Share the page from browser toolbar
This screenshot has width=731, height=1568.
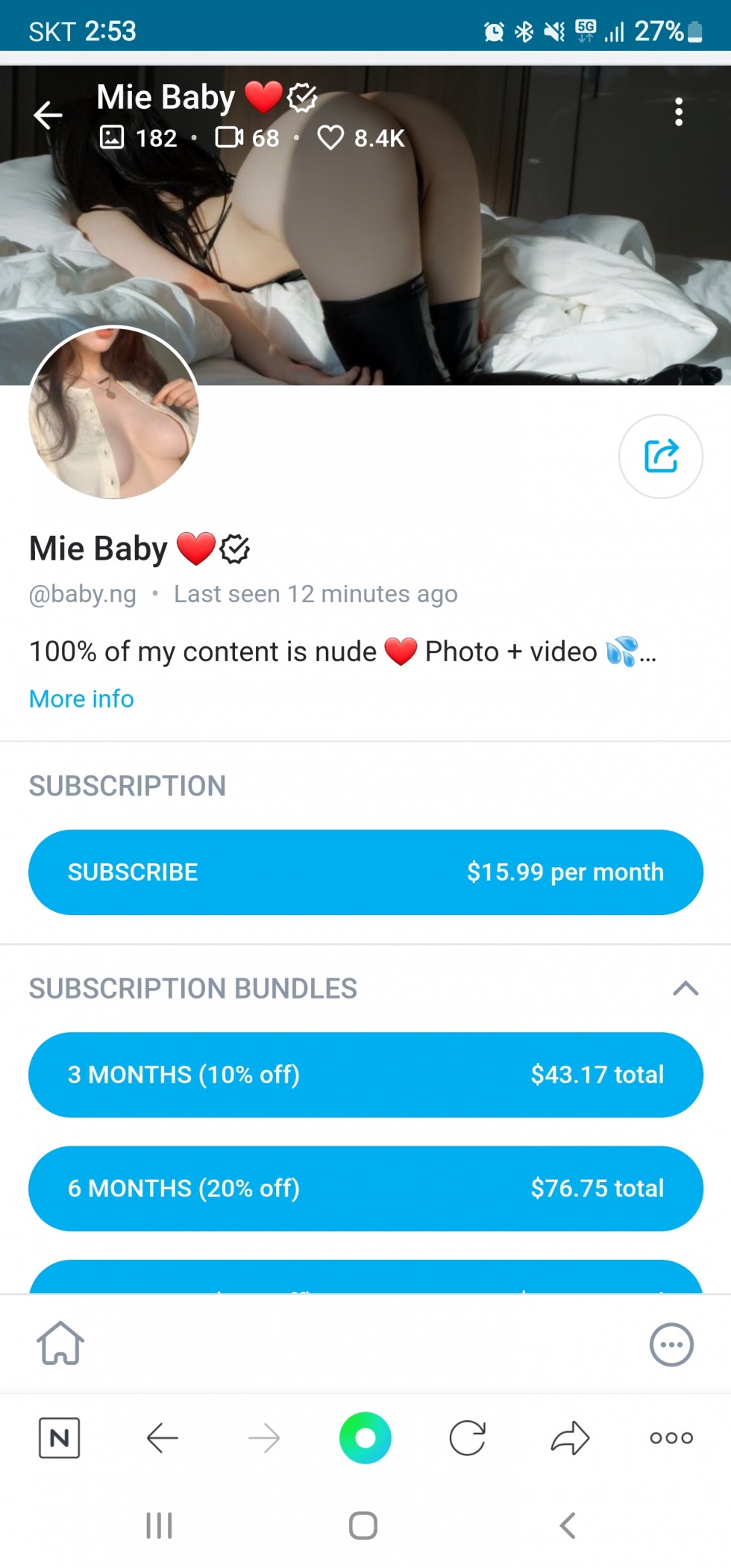tap(570, 1437)
